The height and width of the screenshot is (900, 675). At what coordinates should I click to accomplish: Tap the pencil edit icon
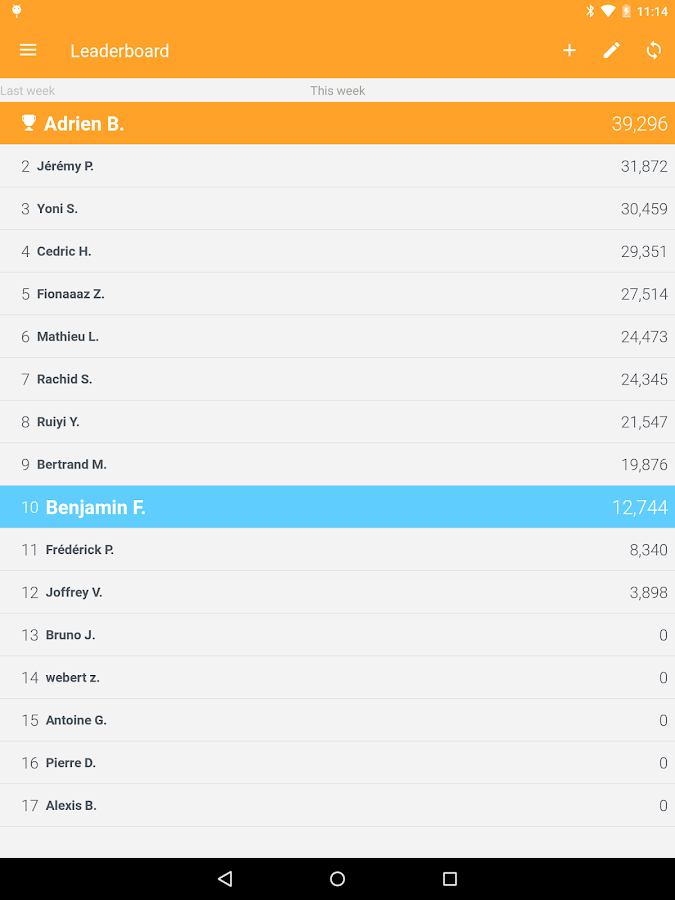pyautogui.click(x=611, y=51)
